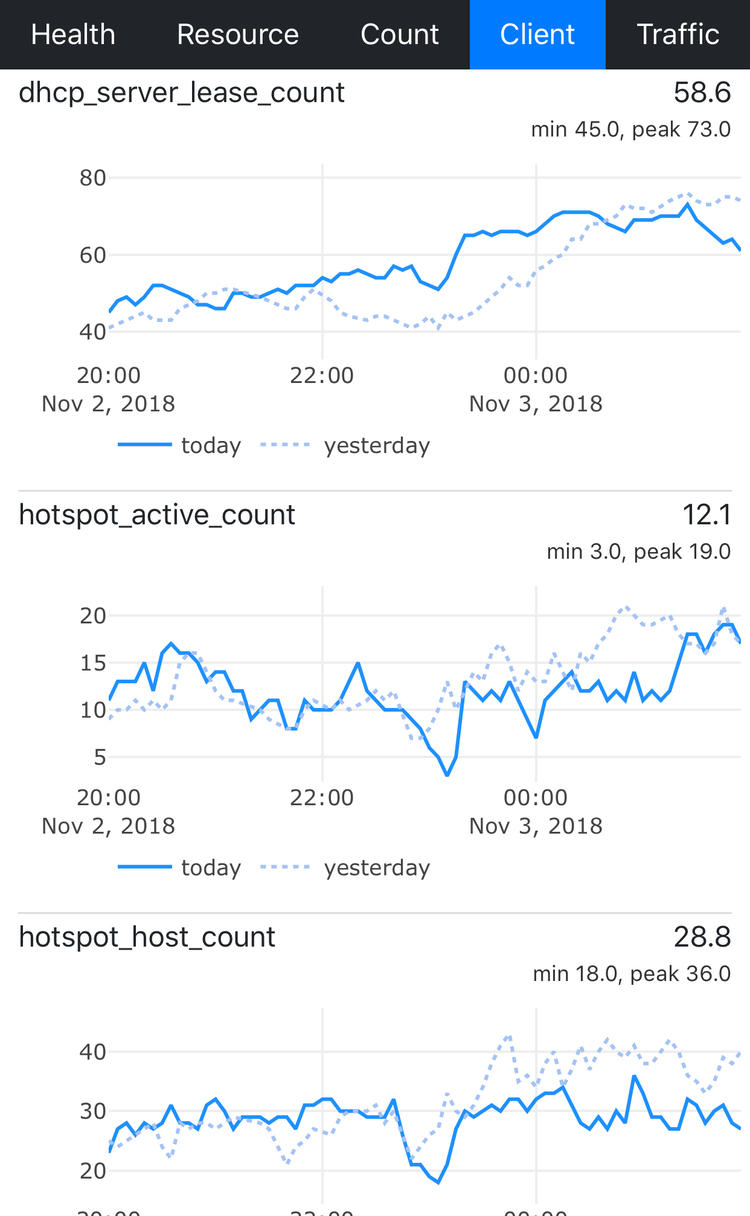Click the min 45.0, peak 73.0 text

coord(630,129)
